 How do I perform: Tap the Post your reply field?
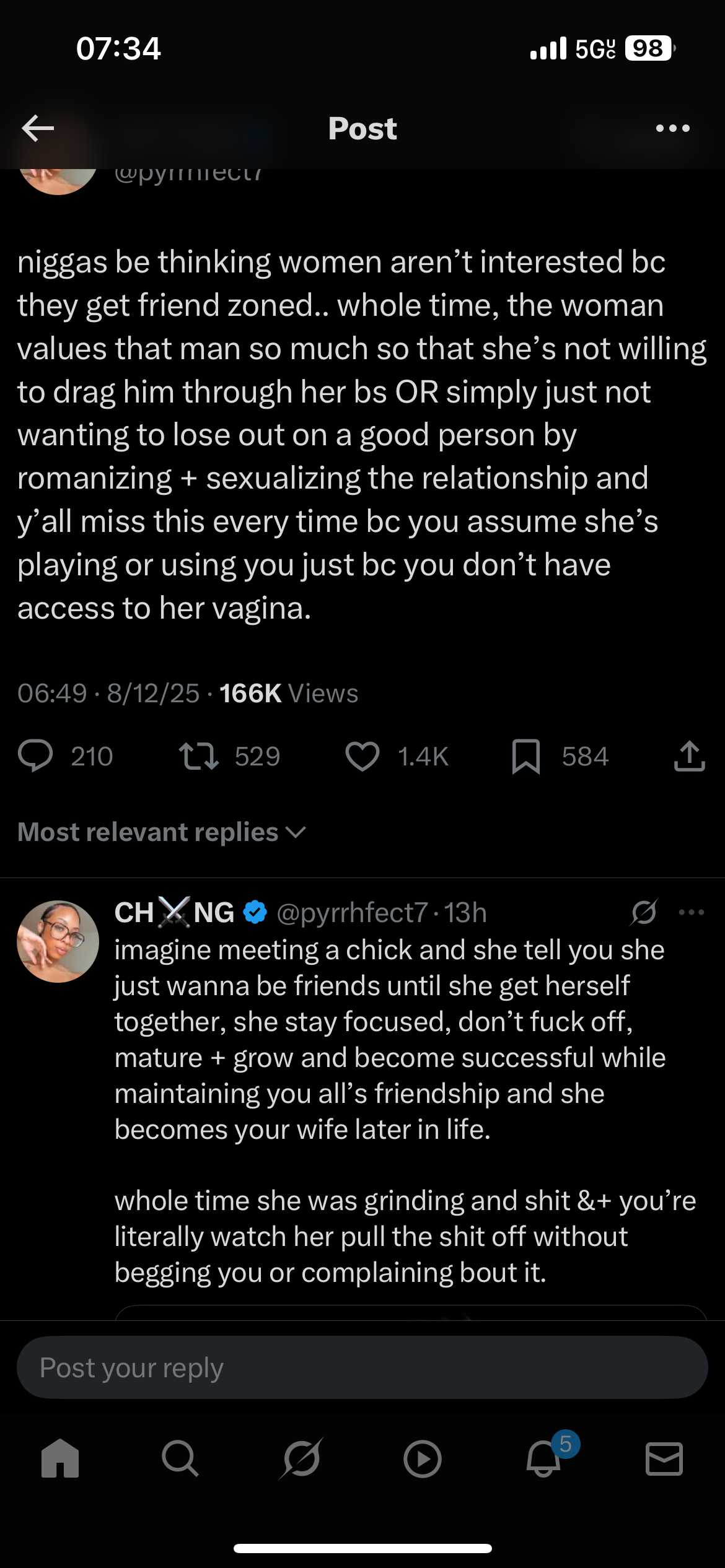(362, 1367)
